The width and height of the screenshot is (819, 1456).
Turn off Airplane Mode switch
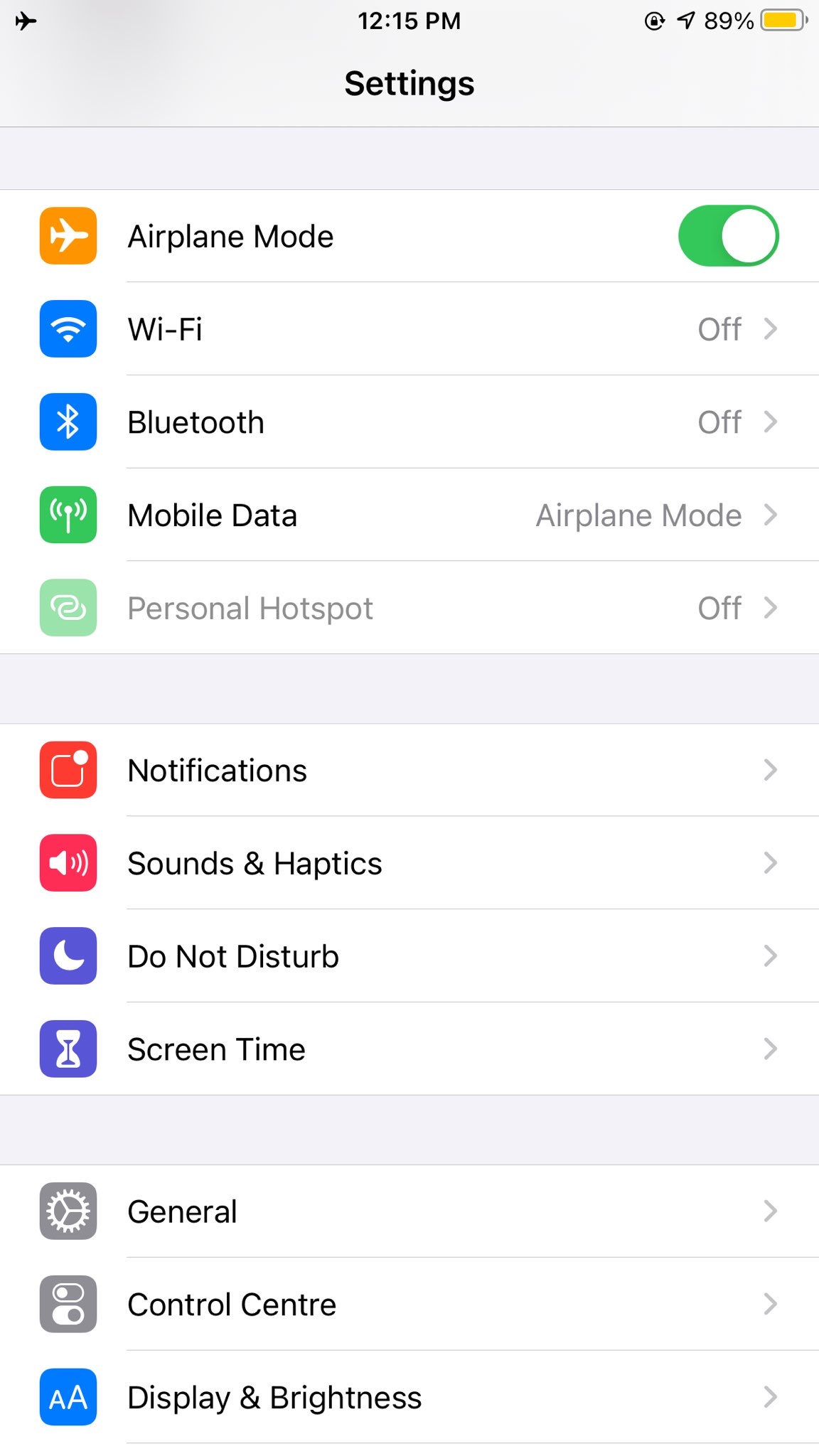pyautogui.click(x=728, y=236)
